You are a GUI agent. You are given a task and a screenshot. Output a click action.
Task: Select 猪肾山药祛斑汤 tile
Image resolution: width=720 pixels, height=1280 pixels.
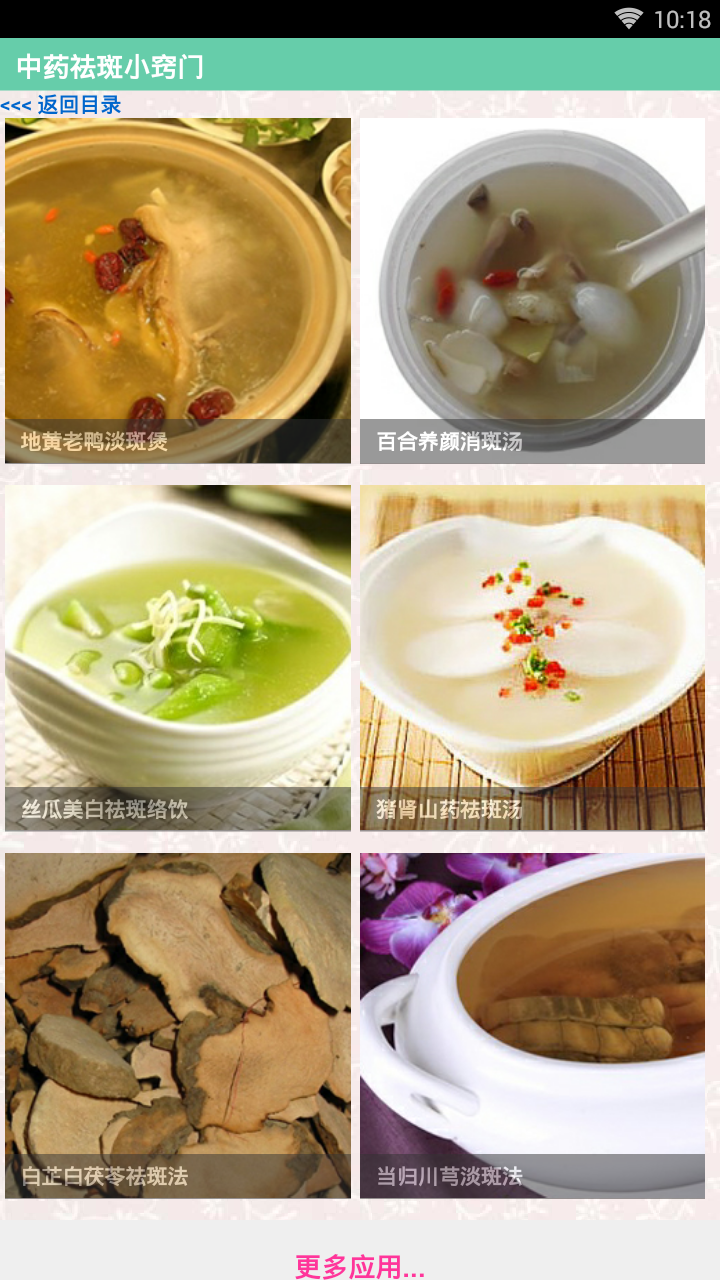(x=532, y=658)
